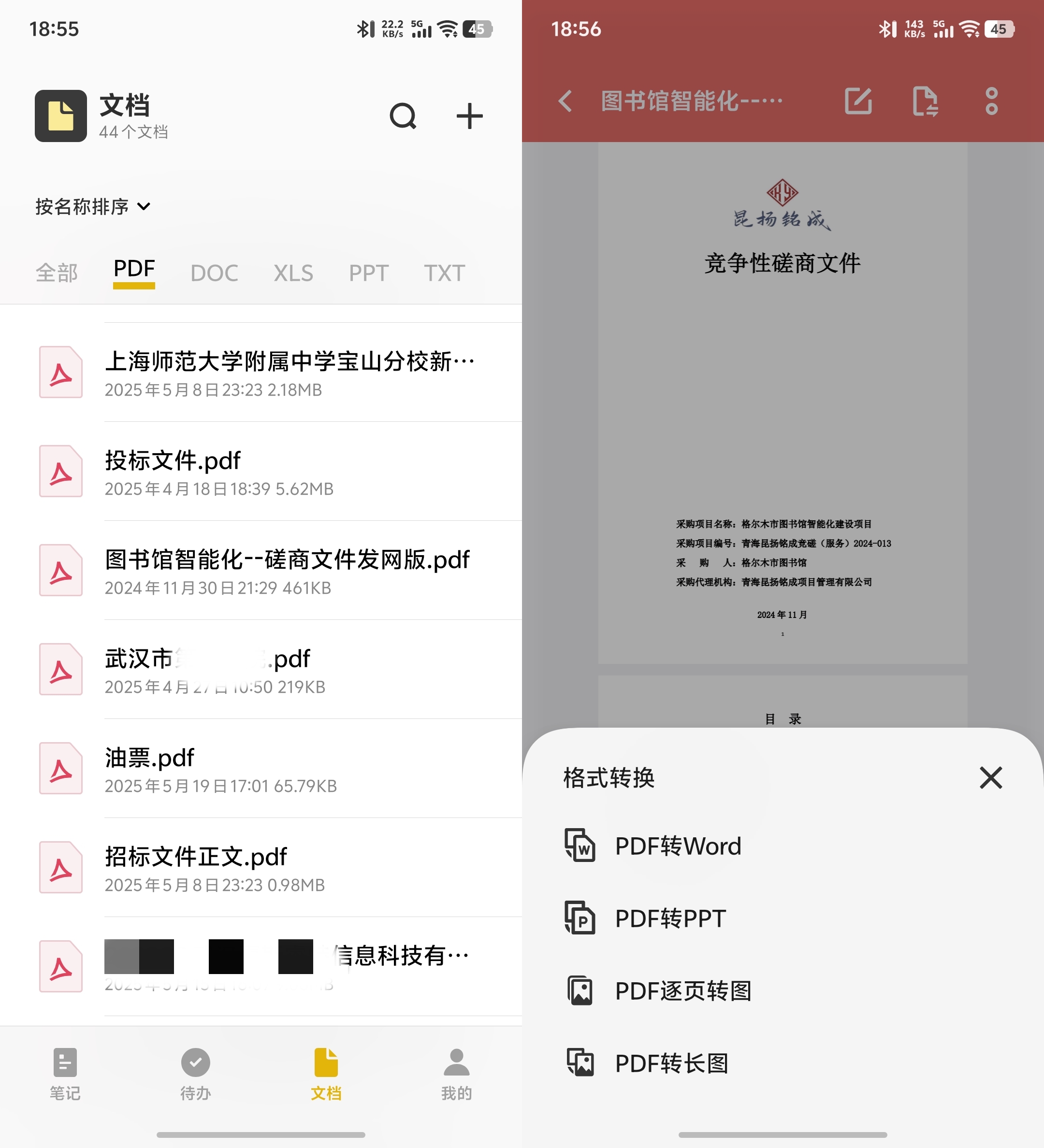The image size is (1044, 1148).
Task: Open the search icon in 文档 header
Action: (403, 116)
